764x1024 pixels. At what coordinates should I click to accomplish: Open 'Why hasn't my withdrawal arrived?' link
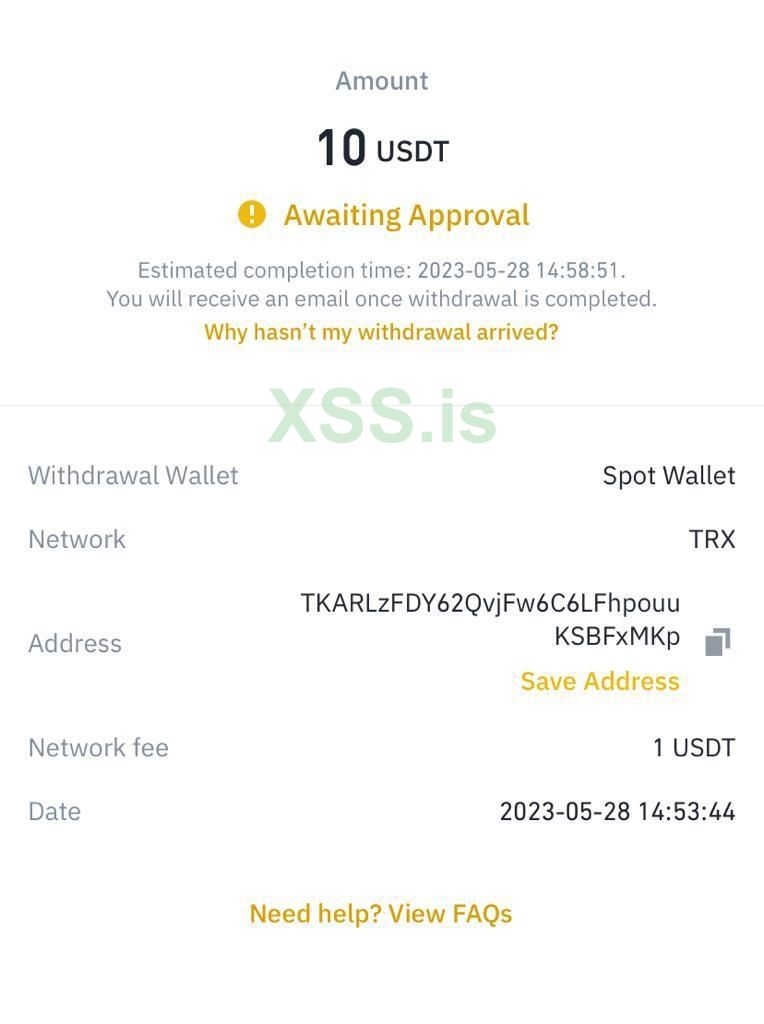381,332
